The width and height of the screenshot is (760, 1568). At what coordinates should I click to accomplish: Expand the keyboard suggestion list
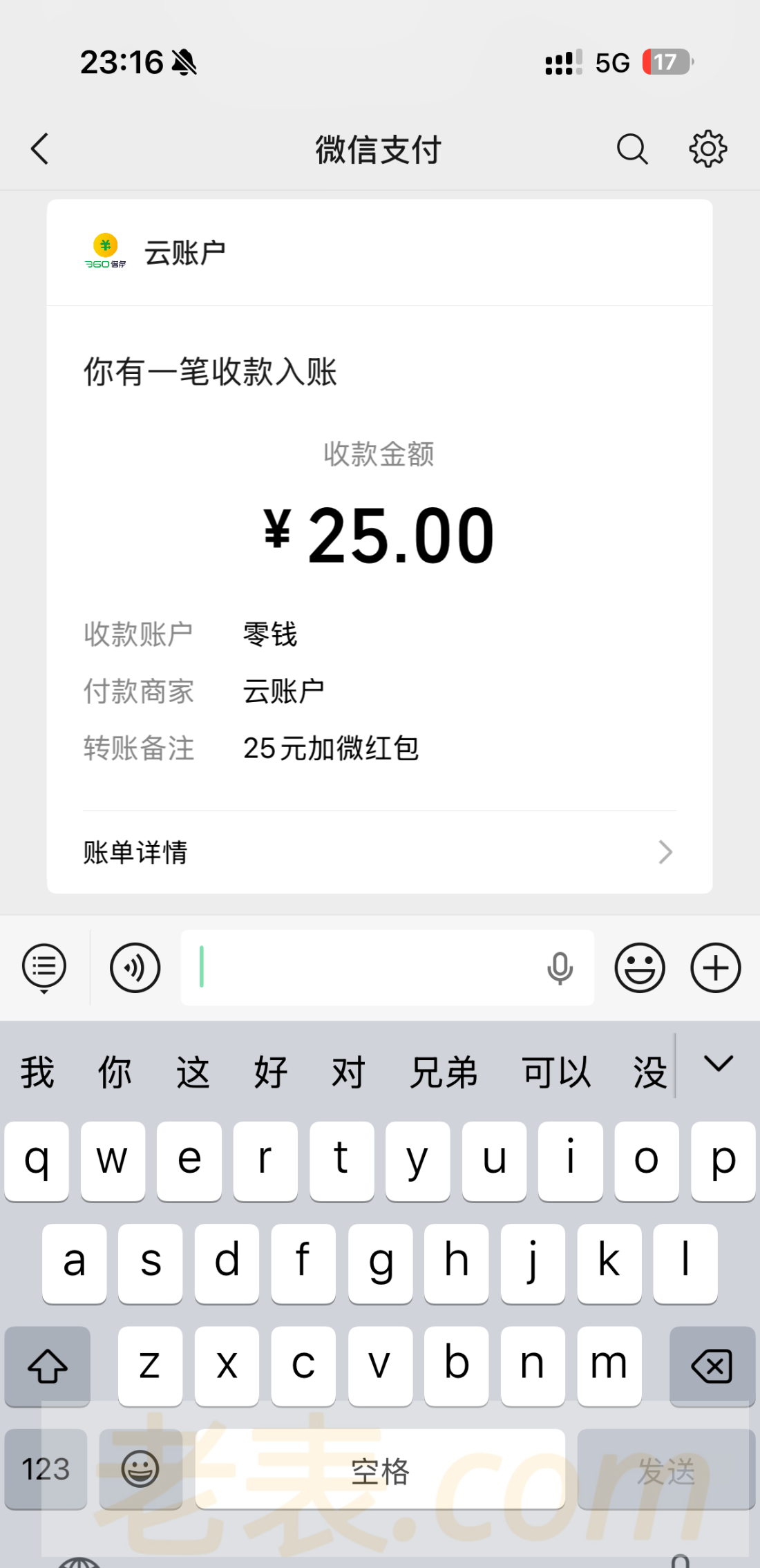pos(719,1065)
